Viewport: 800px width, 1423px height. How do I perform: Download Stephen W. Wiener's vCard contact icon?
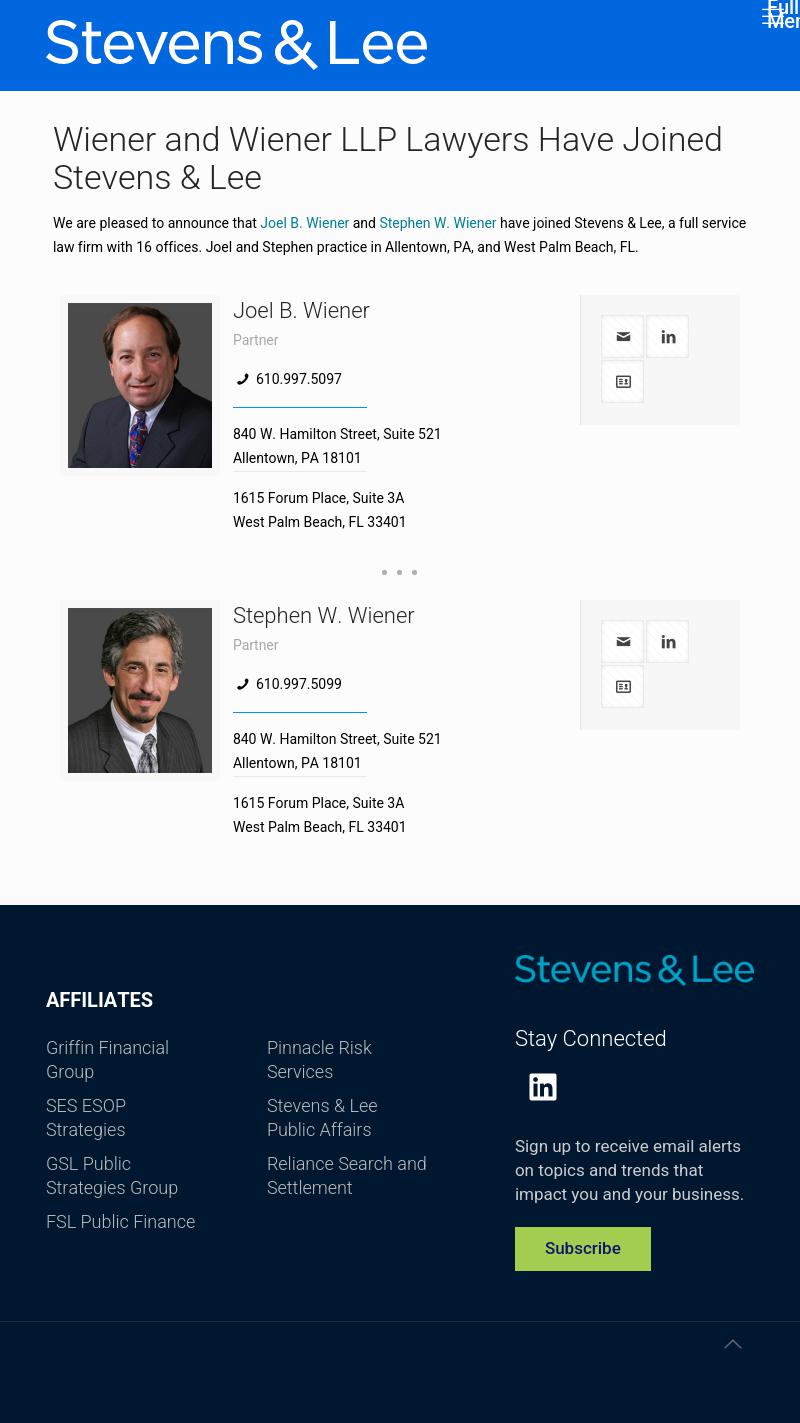(x=622, y=686)
